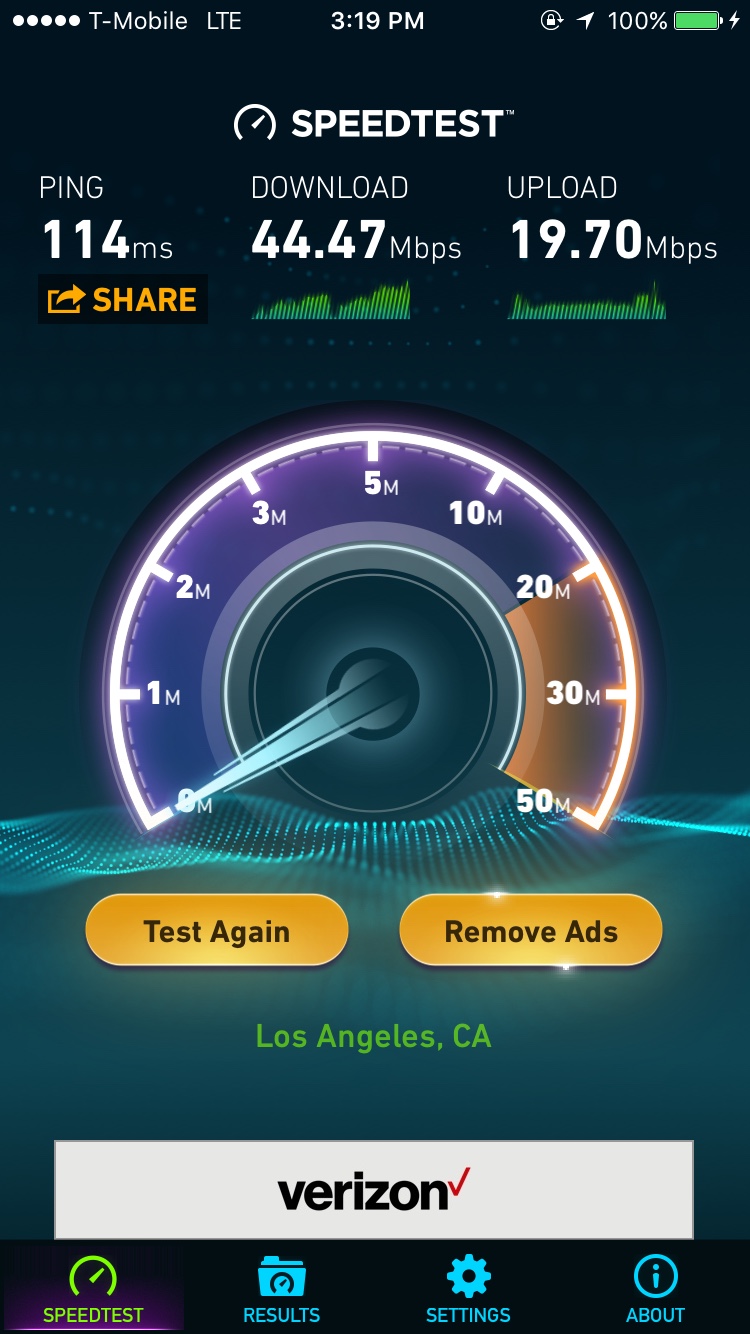Screen dimensions: 750x1334
Task: Tap the Remove Ads button
Action: point(531,931)
